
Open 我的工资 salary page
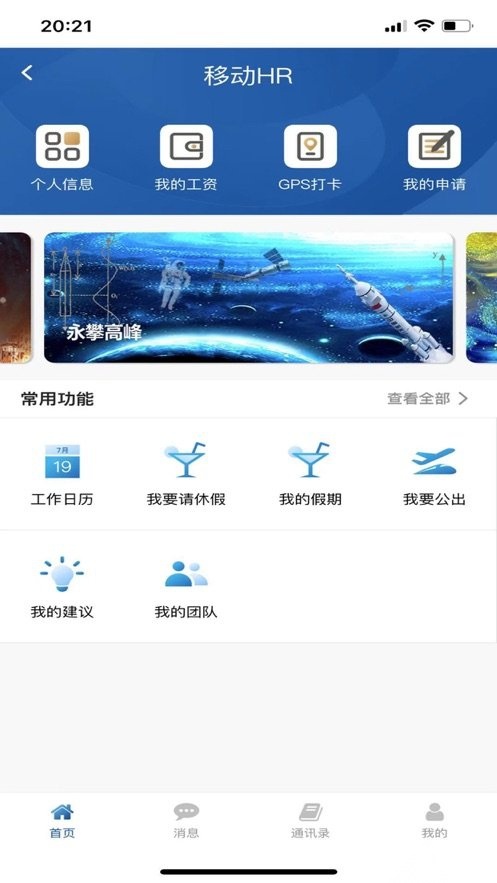pyautogui.click(x=186, y=158)
